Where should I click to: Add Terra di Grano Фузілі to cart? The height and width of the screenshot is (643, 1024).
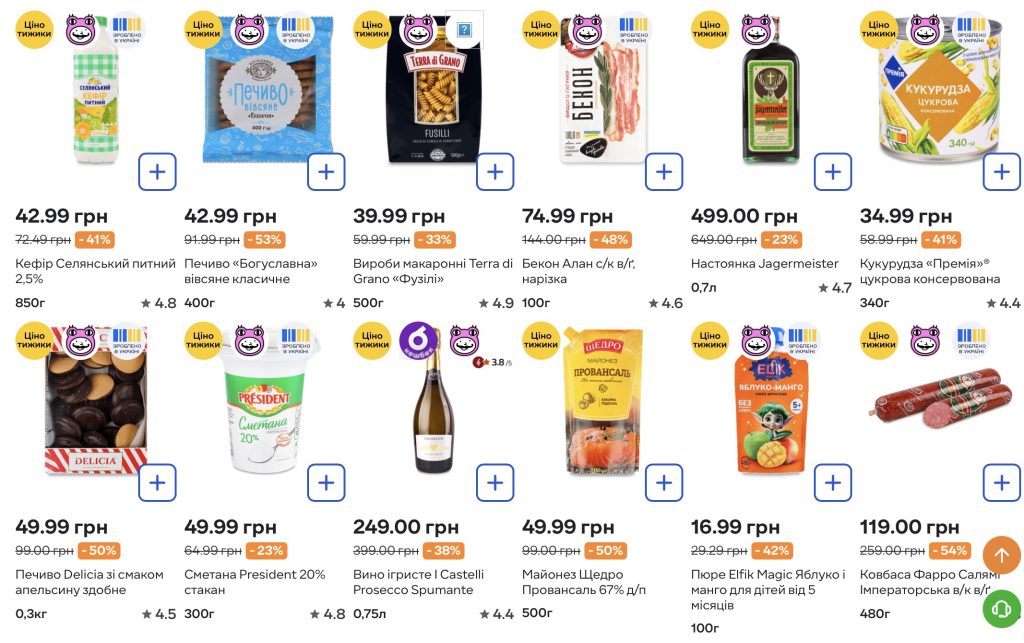[495, 172]
